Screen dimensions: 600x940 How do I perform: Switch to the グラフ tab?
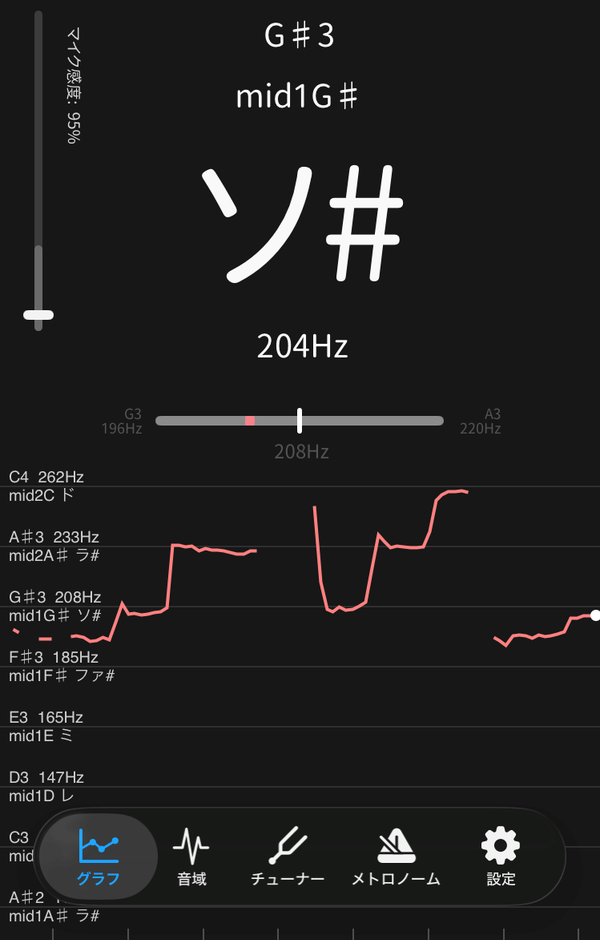[98, 856]
